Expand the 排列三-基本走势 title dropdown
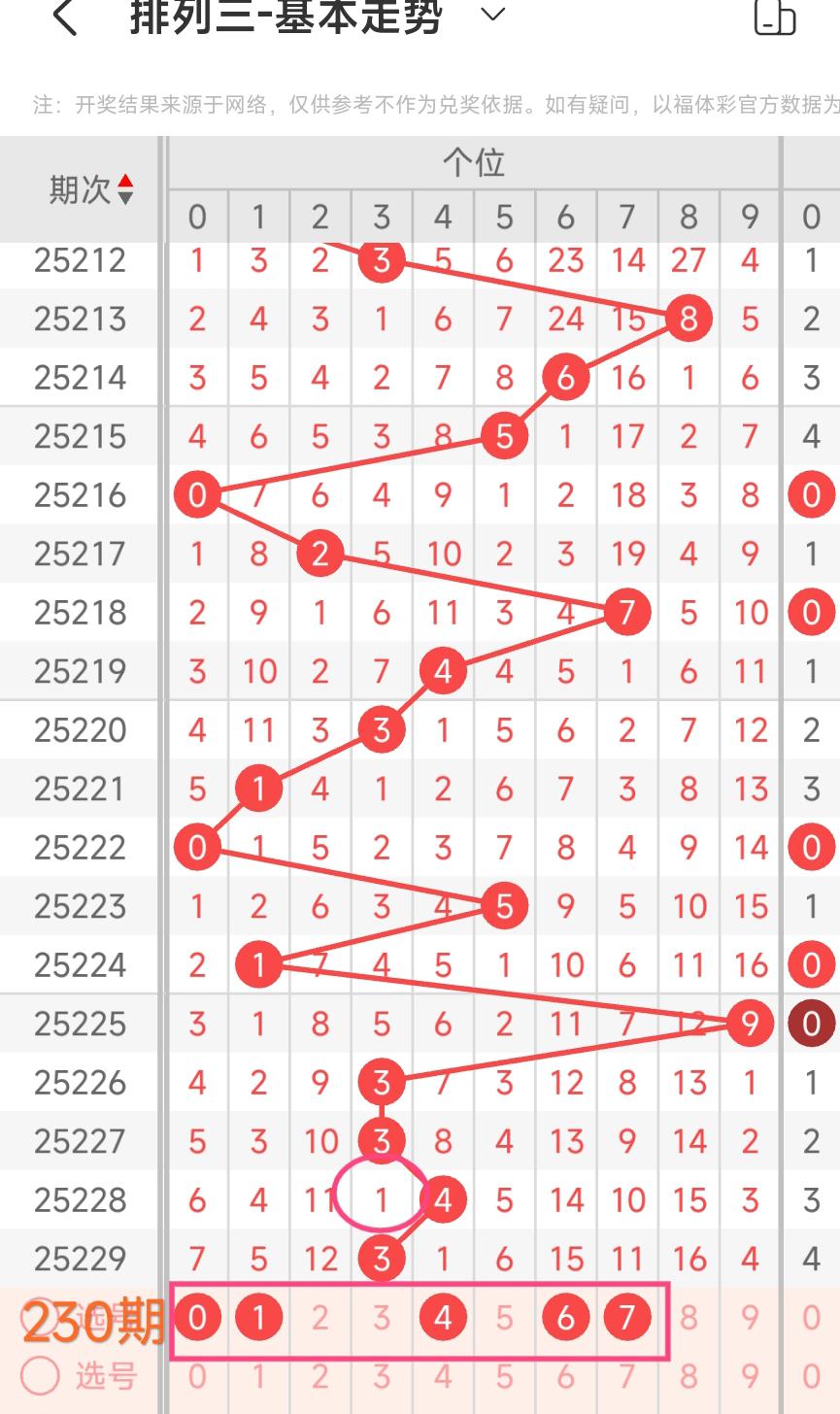Viewport: 840px width, 1414px height. pos(493,14)
